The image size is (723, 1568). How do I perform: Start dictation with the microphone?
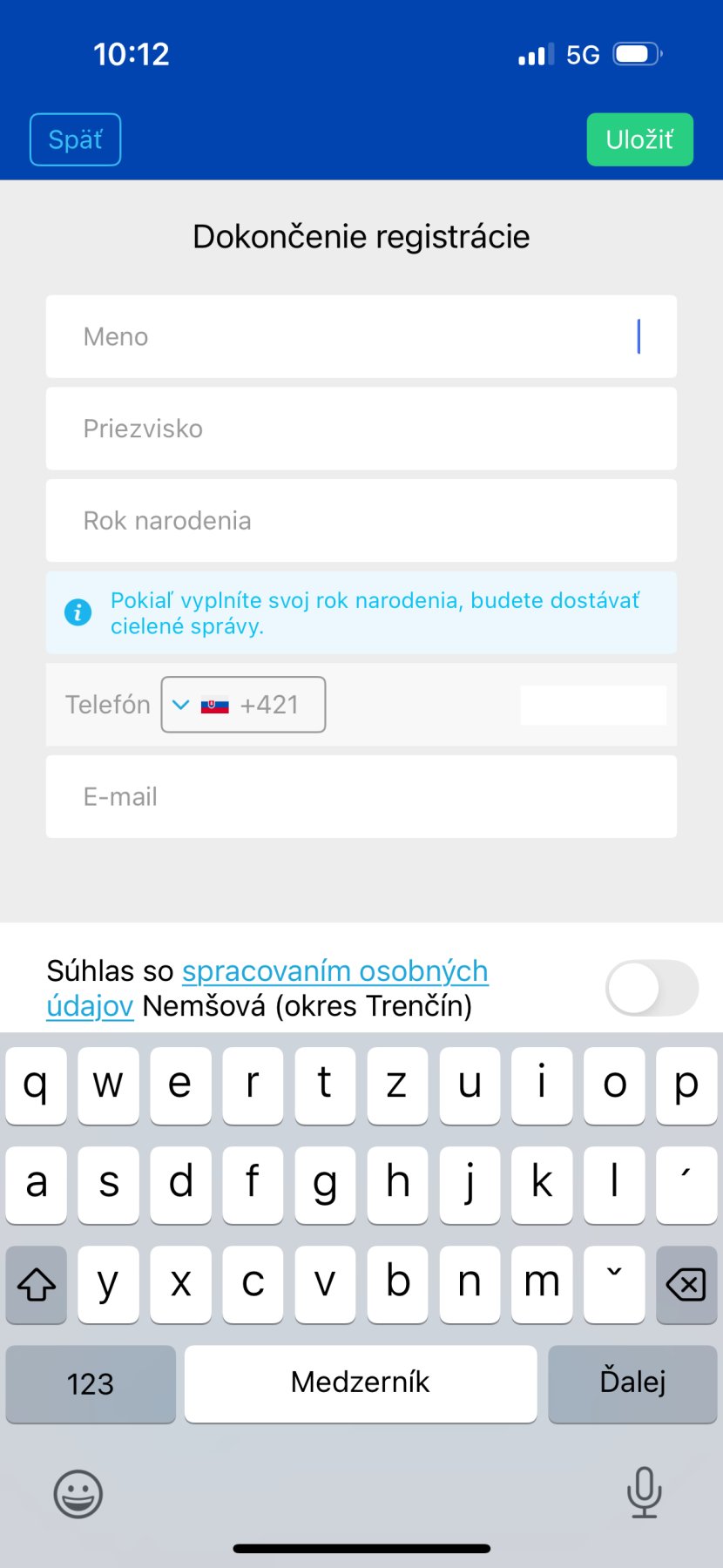[644, 1492]
